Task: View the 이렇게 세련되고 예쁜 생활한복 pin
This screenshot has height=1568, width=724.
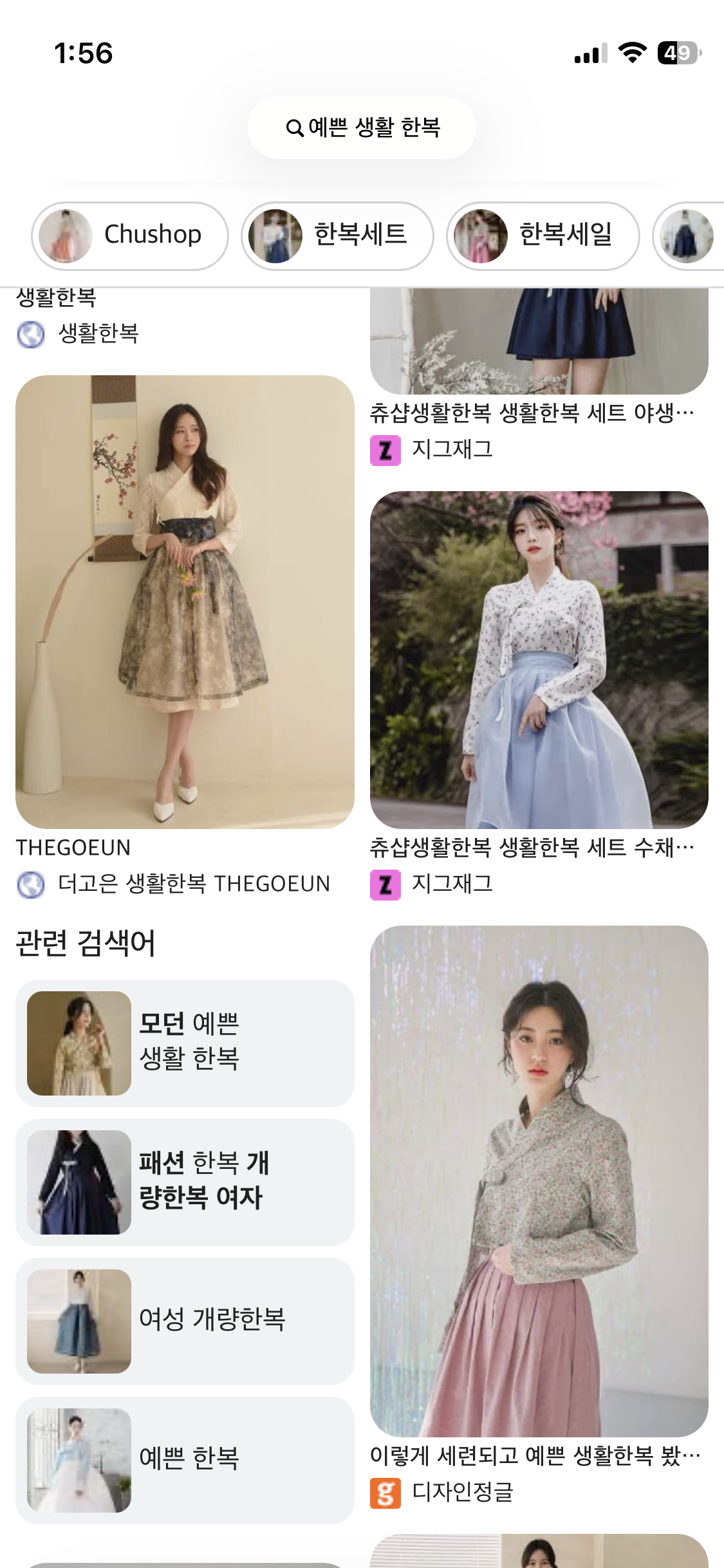Action: 539,1181
